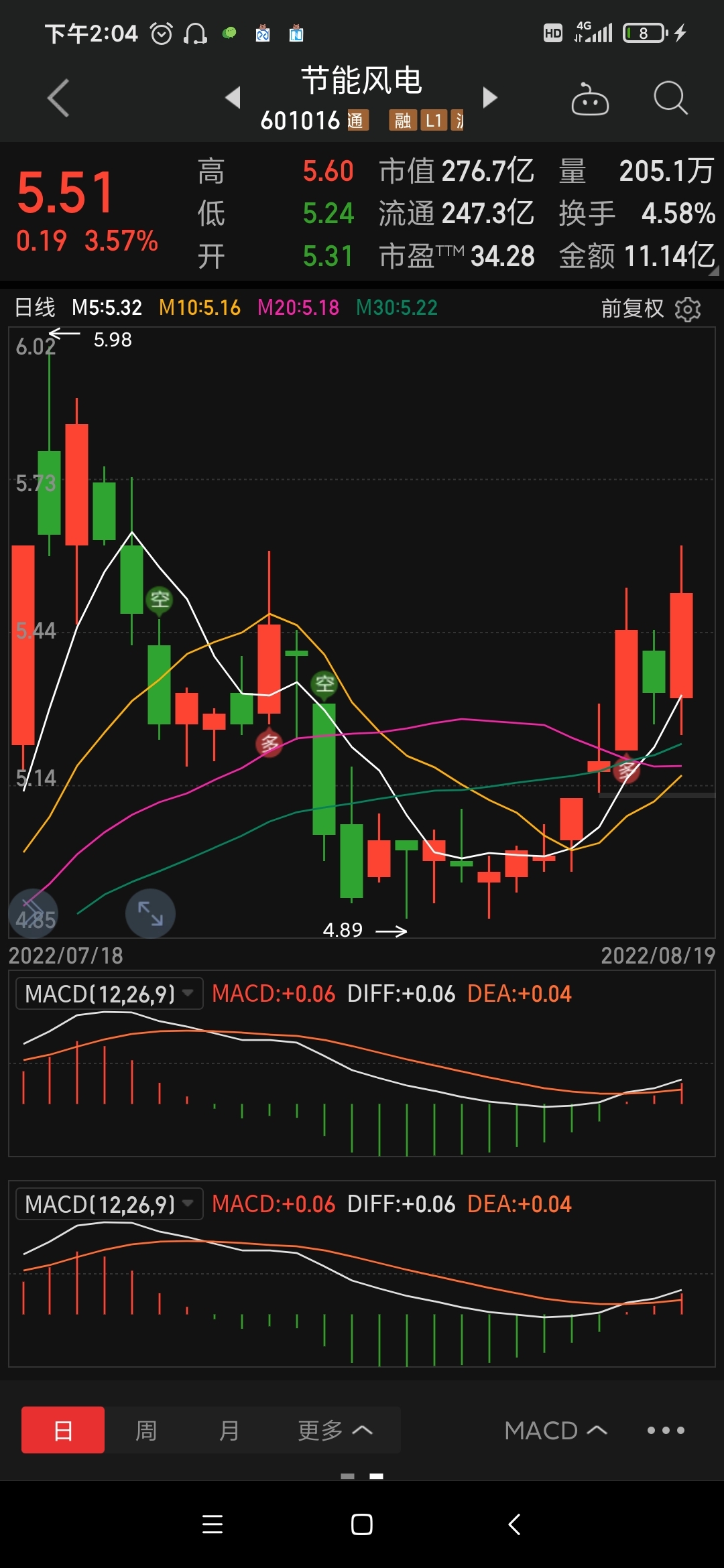Open stock search
This screenshot has height=1568, width=724.
(670, 99)
